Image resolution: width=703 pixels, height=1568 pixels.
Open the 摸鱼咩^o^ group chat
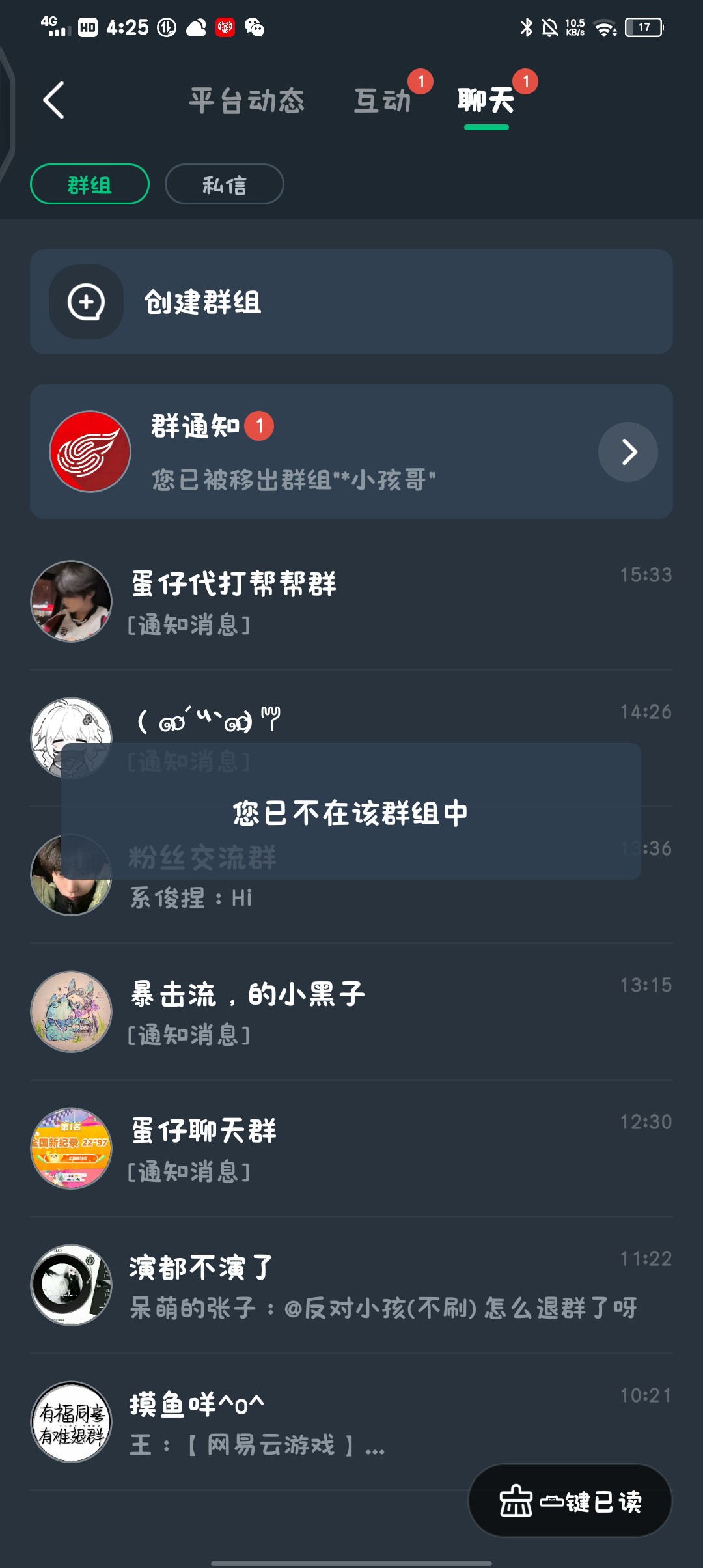260,1422
